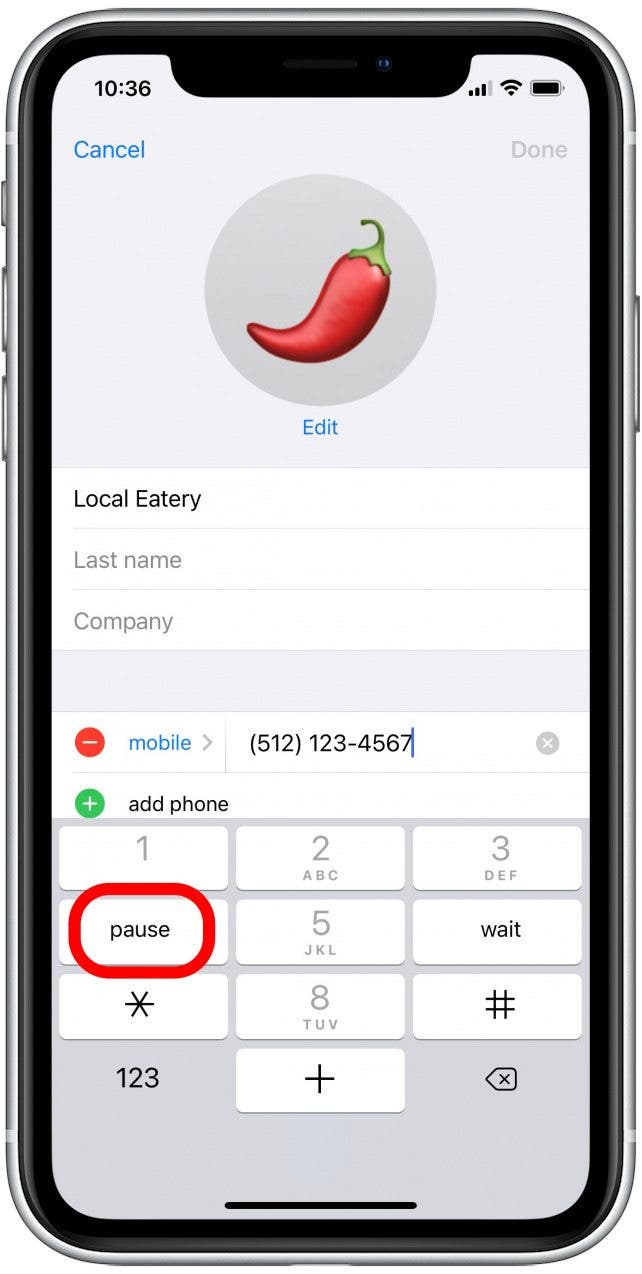Type the plus key
642x1274 pixels.
320,1080
